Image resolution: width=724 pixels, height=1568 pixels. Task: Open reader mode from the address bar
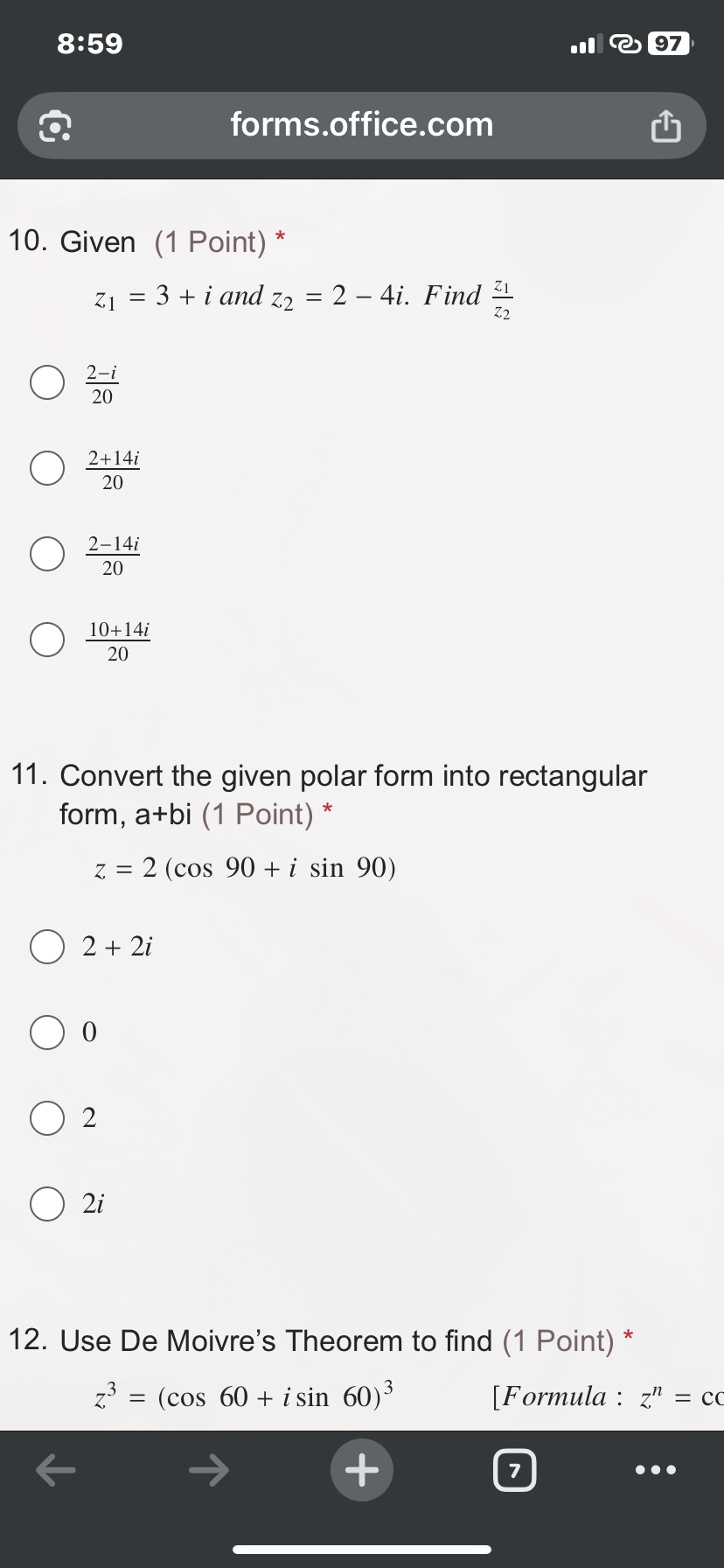55,125
